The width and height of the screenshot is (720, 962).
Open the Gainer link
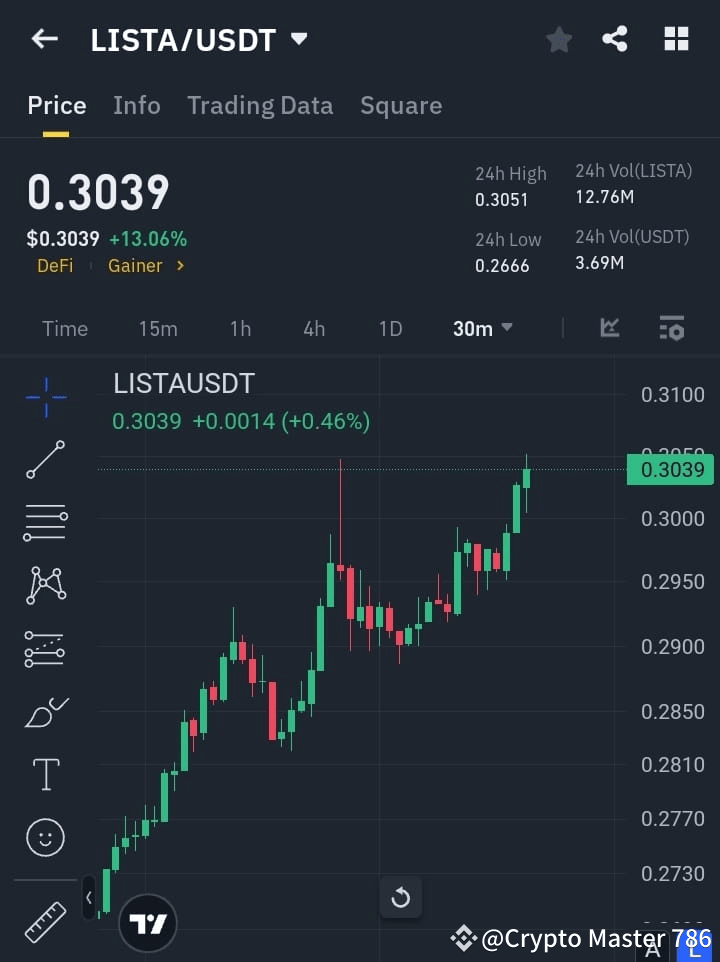[135, 265]
